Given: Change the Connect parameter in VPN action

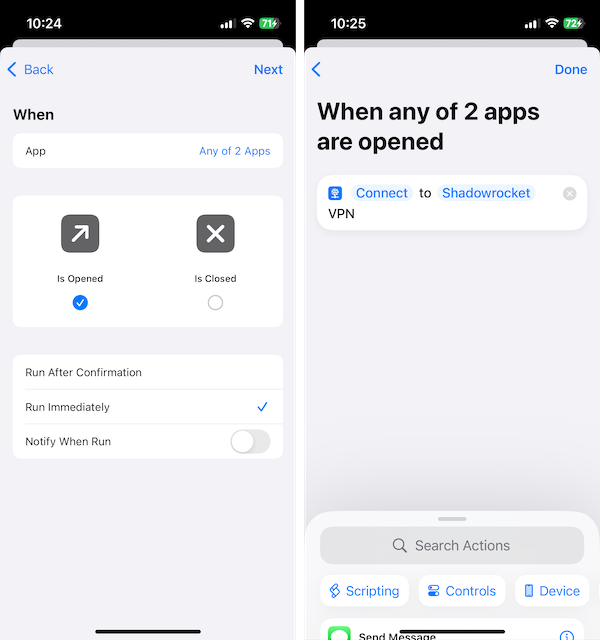Looking at the screenshot, I should point(382,193).
